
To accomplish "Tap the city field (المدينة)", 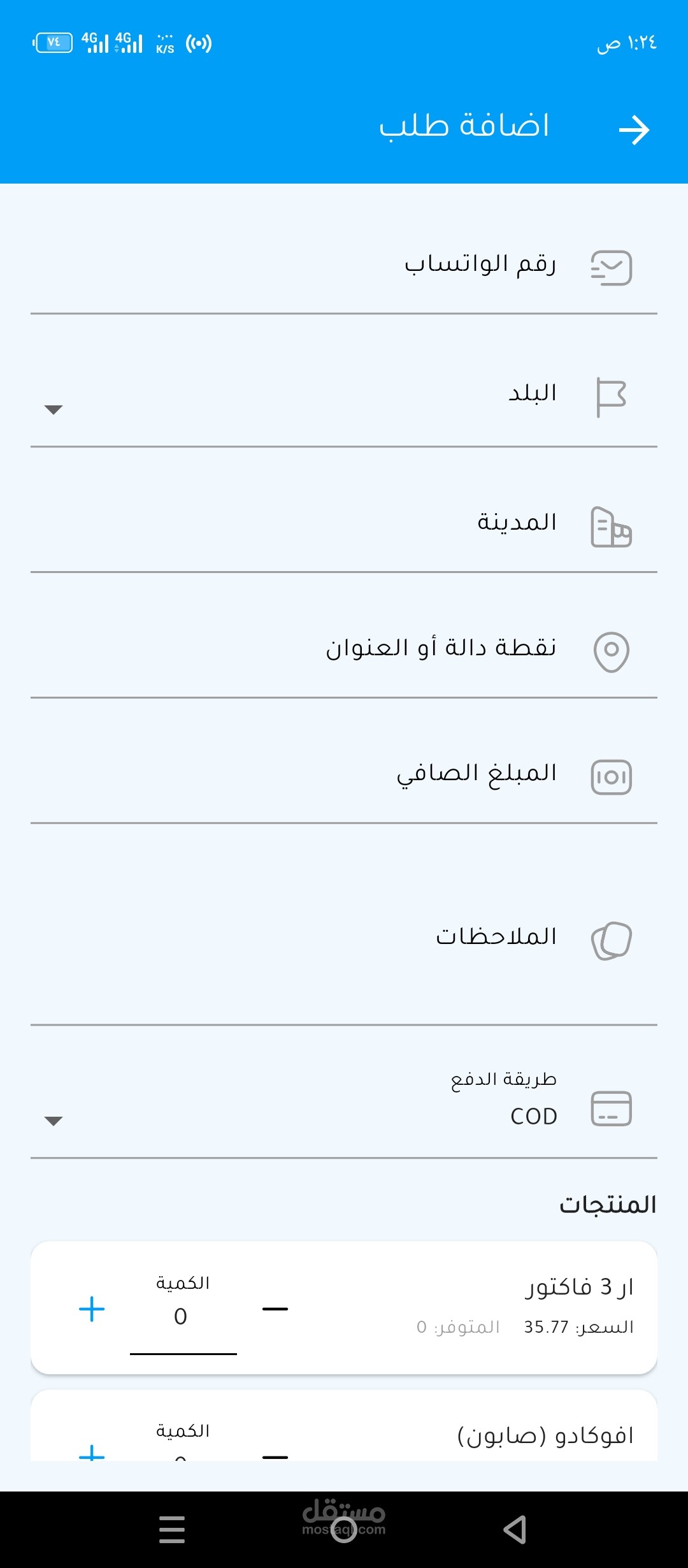I will tap(344, 524).
